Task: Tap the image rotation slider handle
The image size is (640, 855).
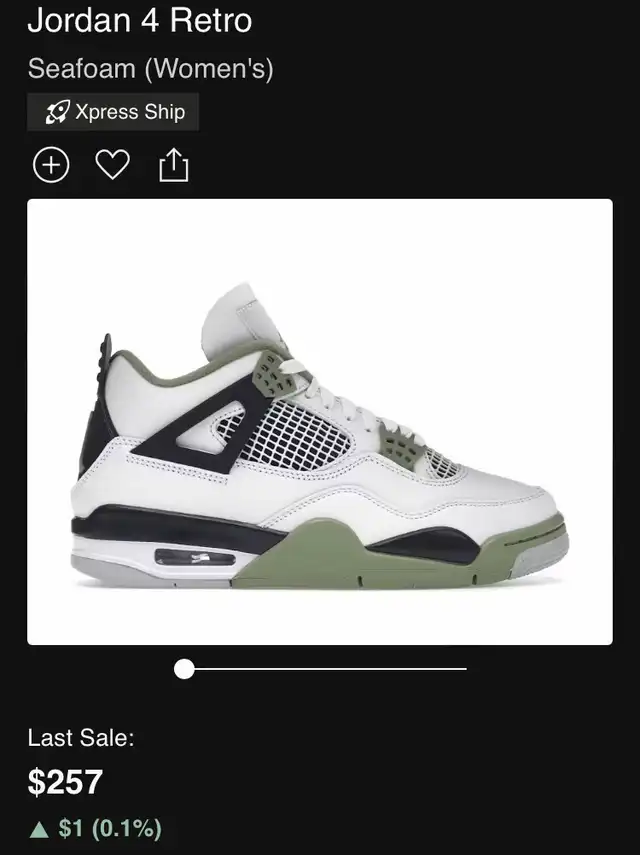Action: 184,669
